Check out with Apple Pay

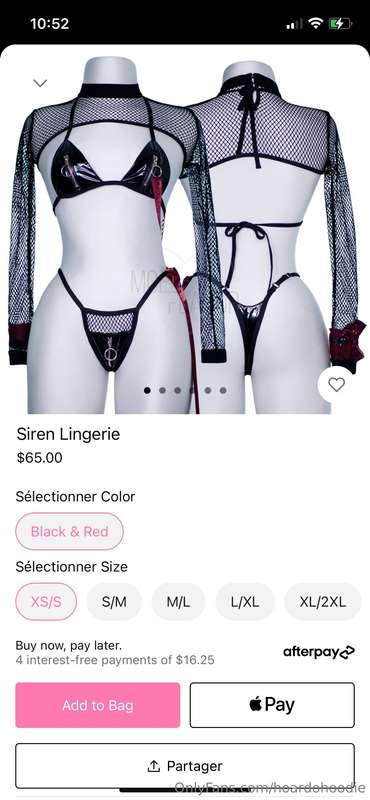(272, 705)
